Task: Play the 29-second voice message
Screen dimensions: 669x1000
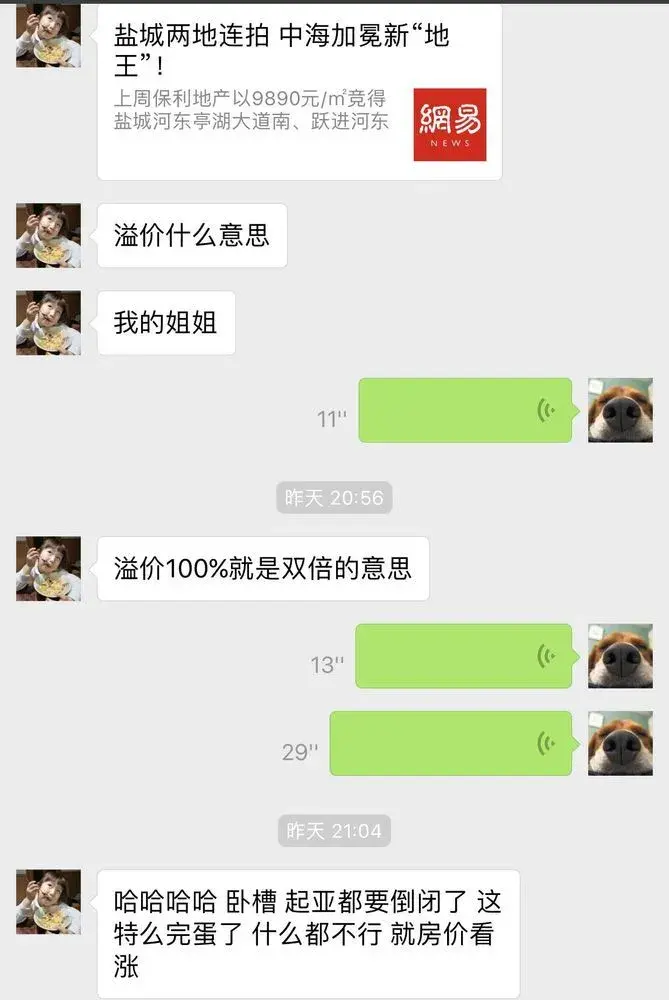Action: [450, 743]
